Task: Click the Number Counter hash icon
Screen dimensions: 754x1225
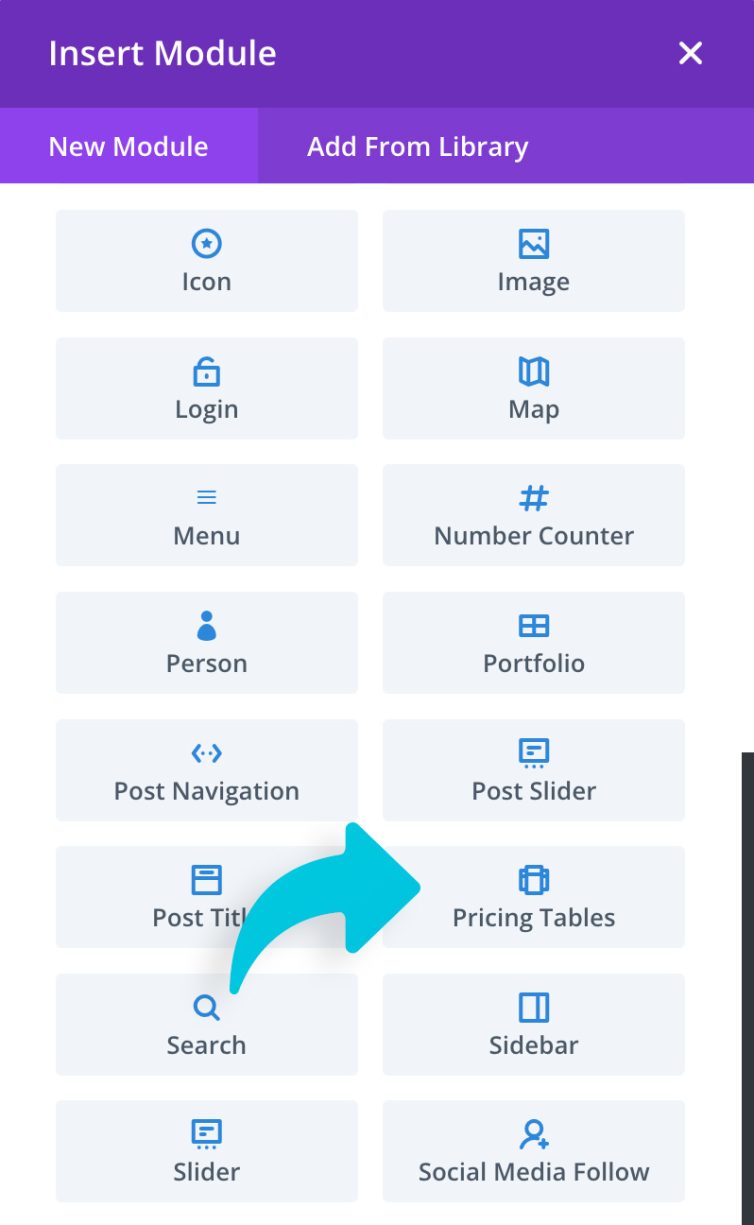Action: pyautogui.click(x=533, y=495)
